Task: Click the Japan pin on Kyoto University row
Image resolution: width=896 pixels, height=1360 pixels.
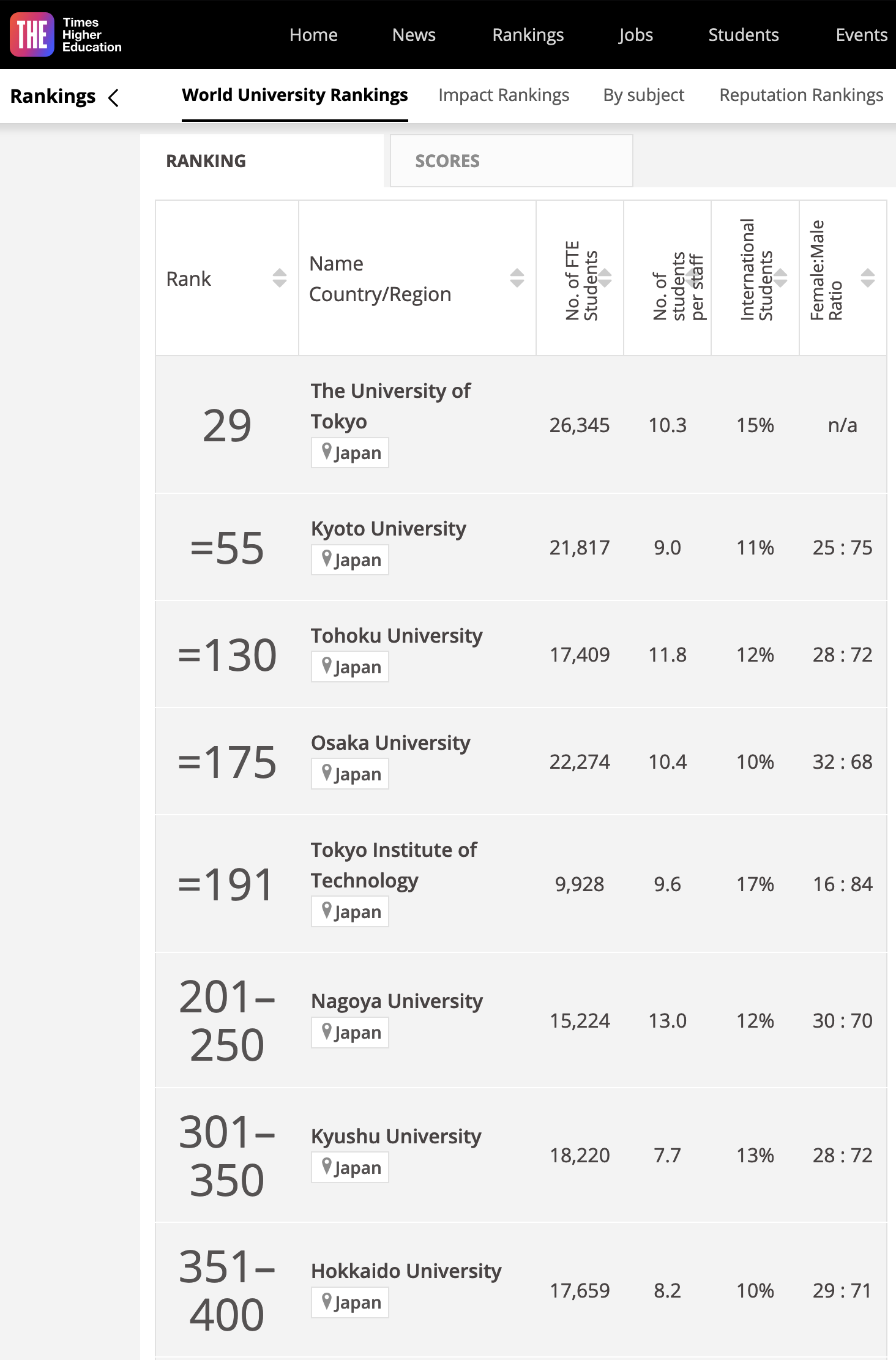Action: (x=349, y=559)
